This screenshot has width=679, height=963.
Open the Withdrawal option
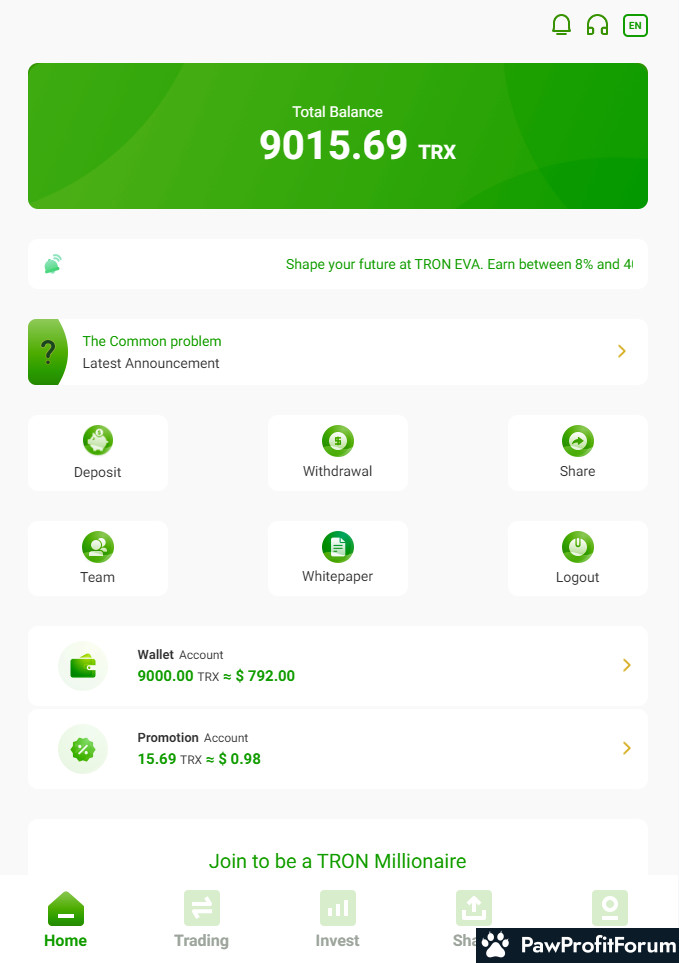(338, 453)
